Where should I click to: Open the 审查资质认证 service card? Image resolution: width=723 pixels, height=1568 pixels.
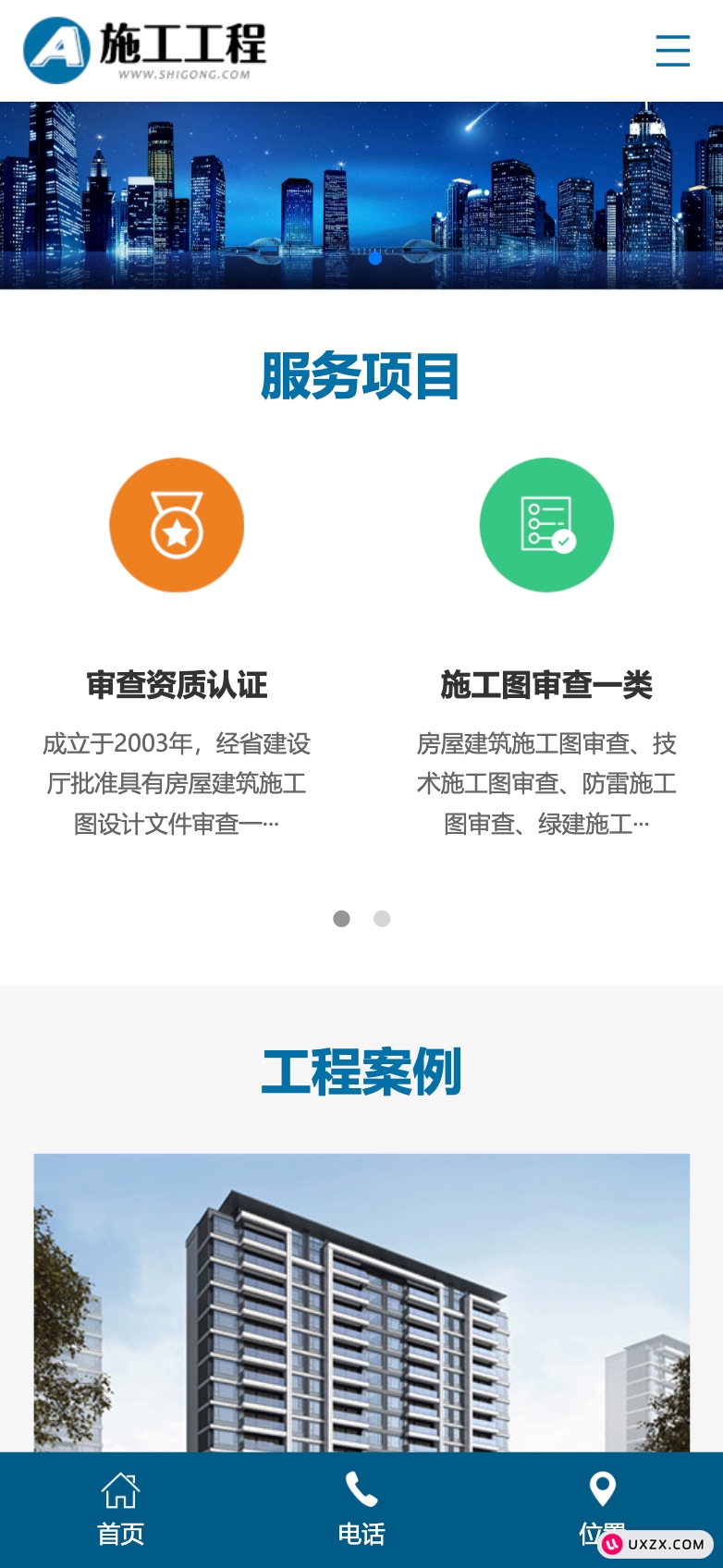point(177,685)
